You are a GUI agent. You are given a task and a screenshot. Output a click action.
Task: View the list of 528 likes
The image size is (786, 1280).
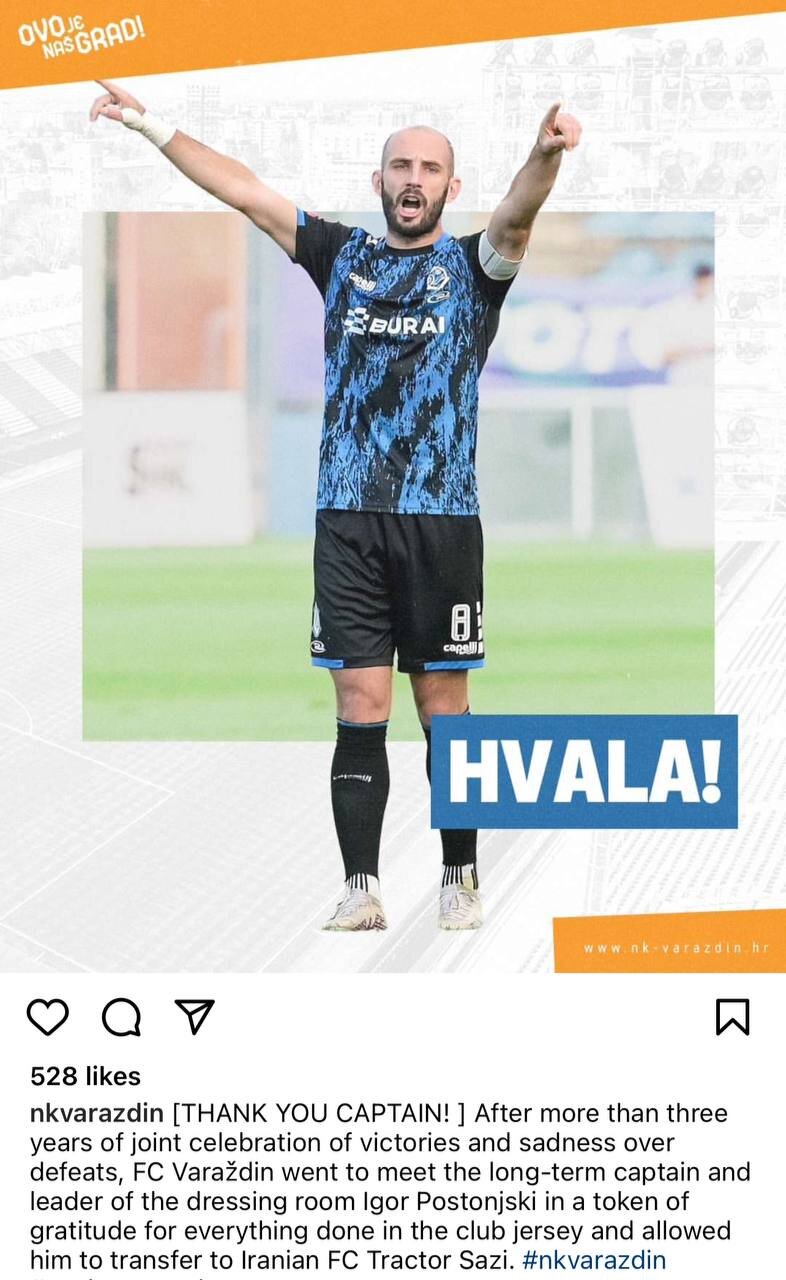(85, 1076)
